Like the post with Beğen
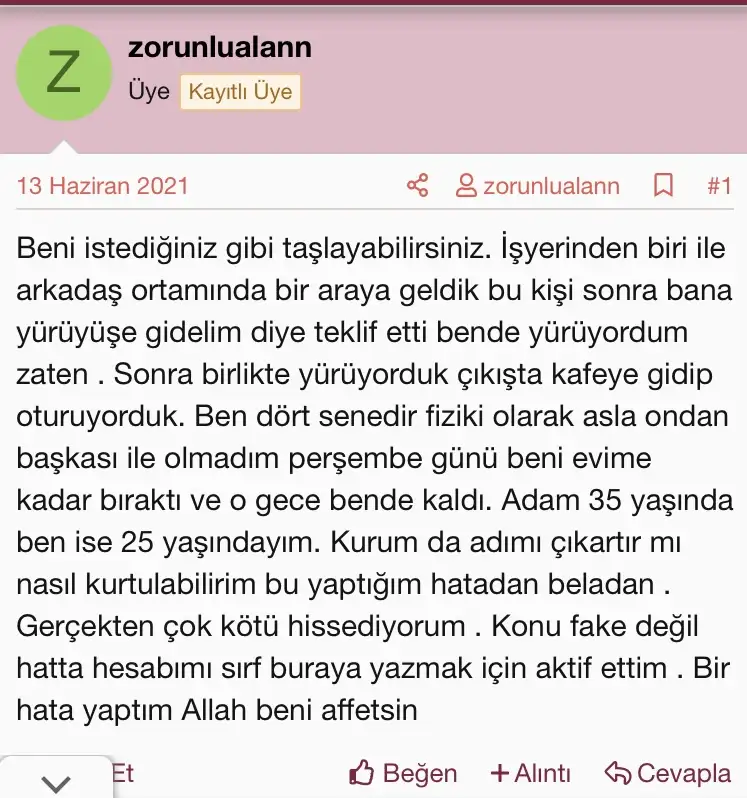747x798 pixels. pyautogui.click(x=403, y=773)
